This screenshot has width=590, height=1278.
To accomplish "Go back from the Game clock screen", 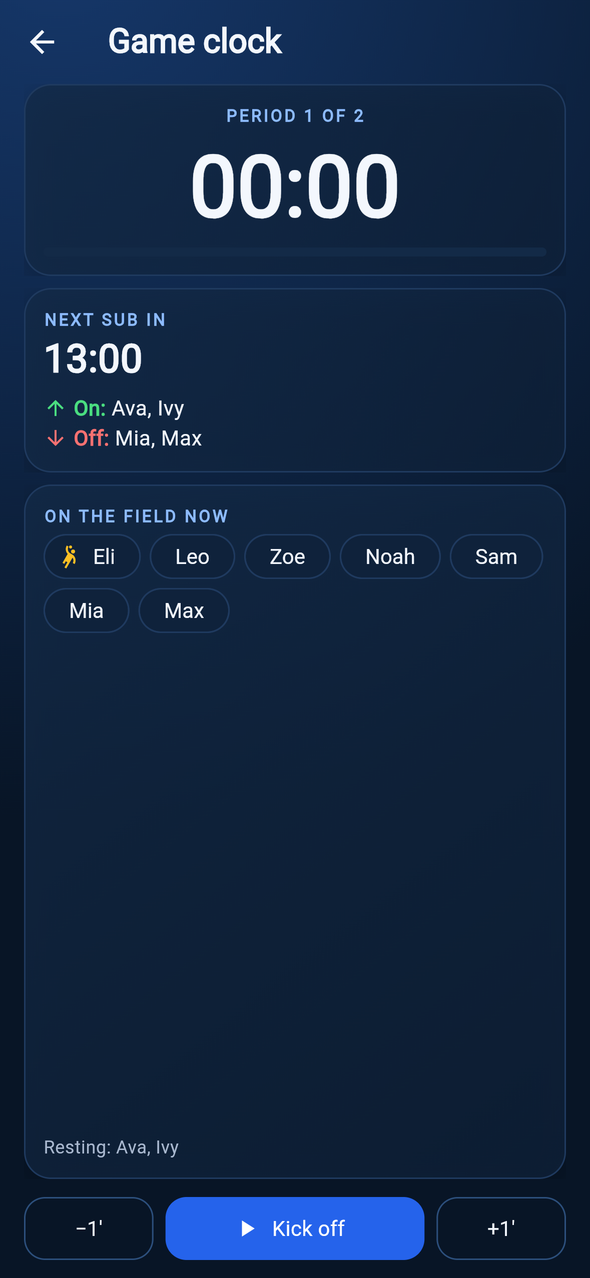I will coord(42,41).
